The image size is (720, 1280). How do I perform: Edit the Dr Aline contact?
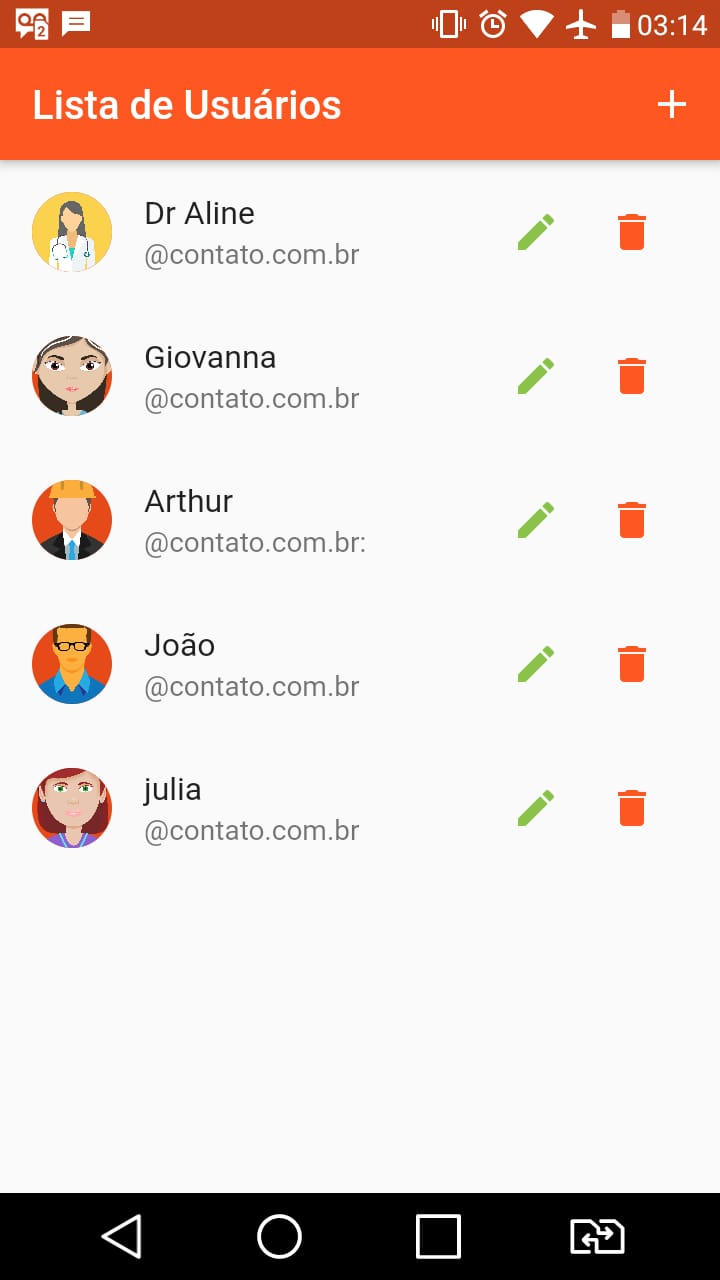click(536, 231)
